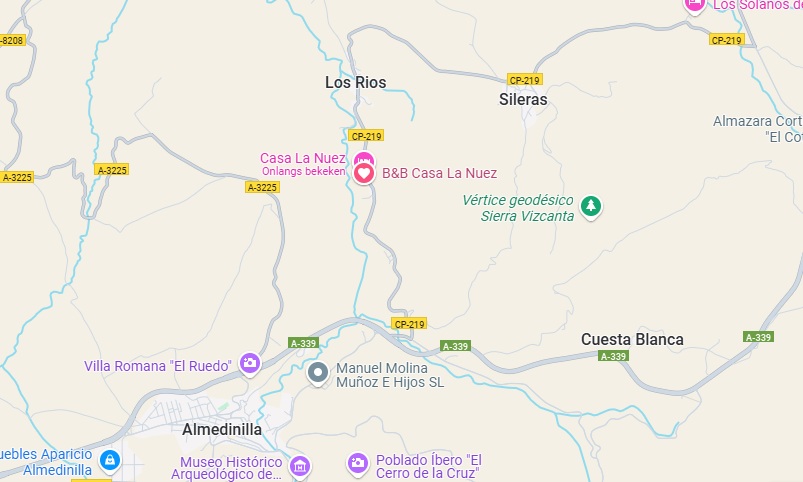Screen dimensions: 803x482
Task: Open Vértice geodésico Sierra Vizcanta marker
Action: [592, 207]
